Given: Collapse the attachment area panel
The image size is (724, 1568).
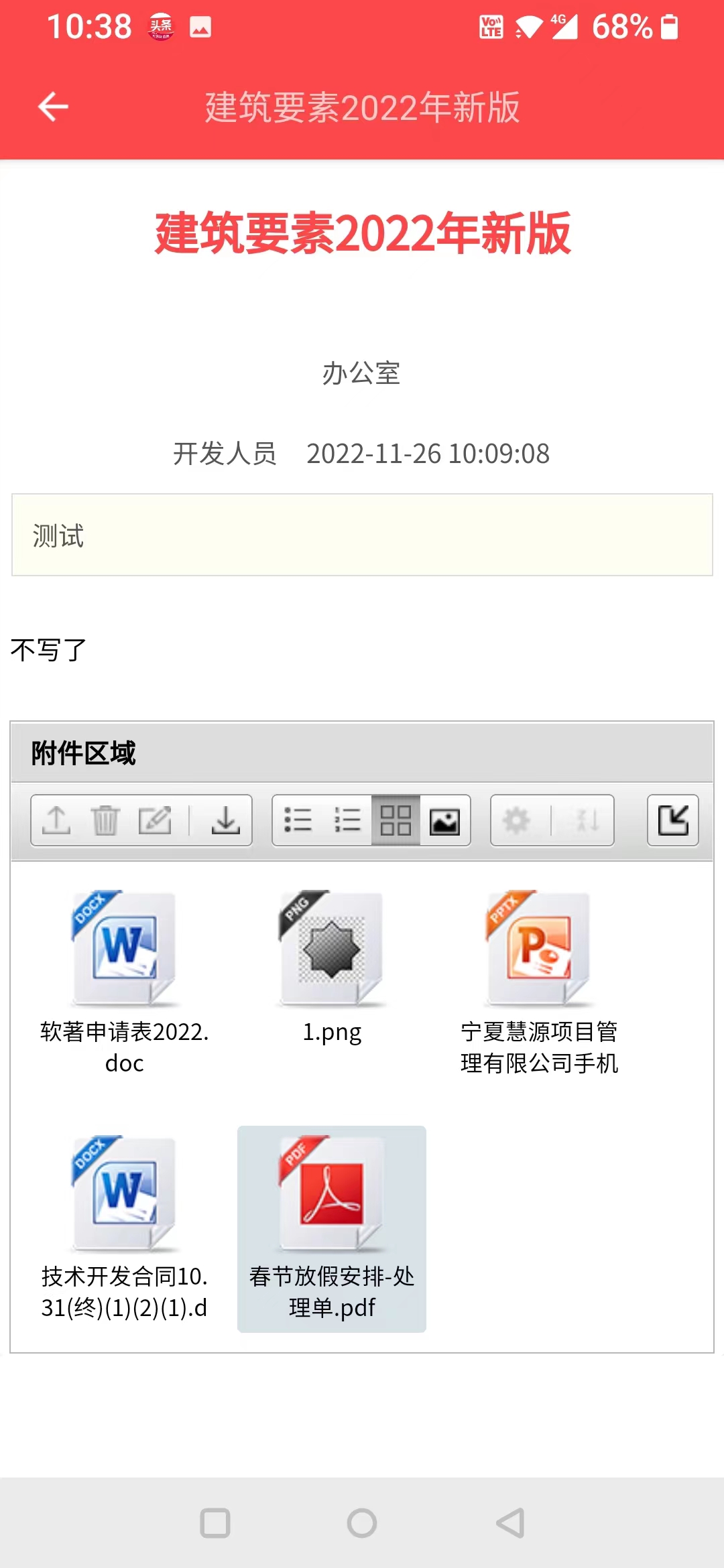Looking at the screenshot, I should pos(672,820).
